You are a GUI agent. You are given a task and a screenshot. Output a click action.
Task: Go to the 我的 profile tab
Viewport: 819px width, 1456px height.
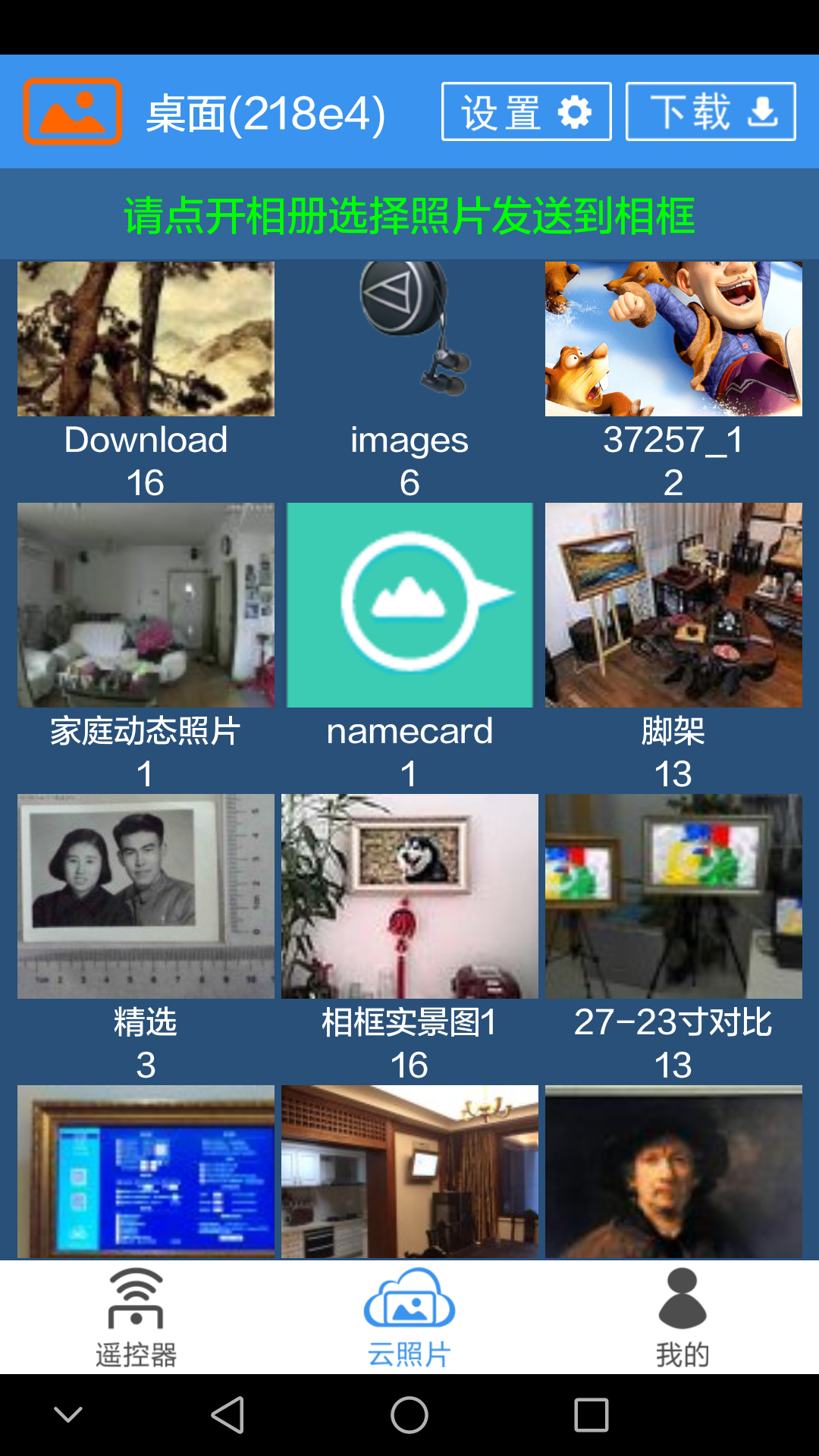pyautogui.click(x=682, y=1318)
